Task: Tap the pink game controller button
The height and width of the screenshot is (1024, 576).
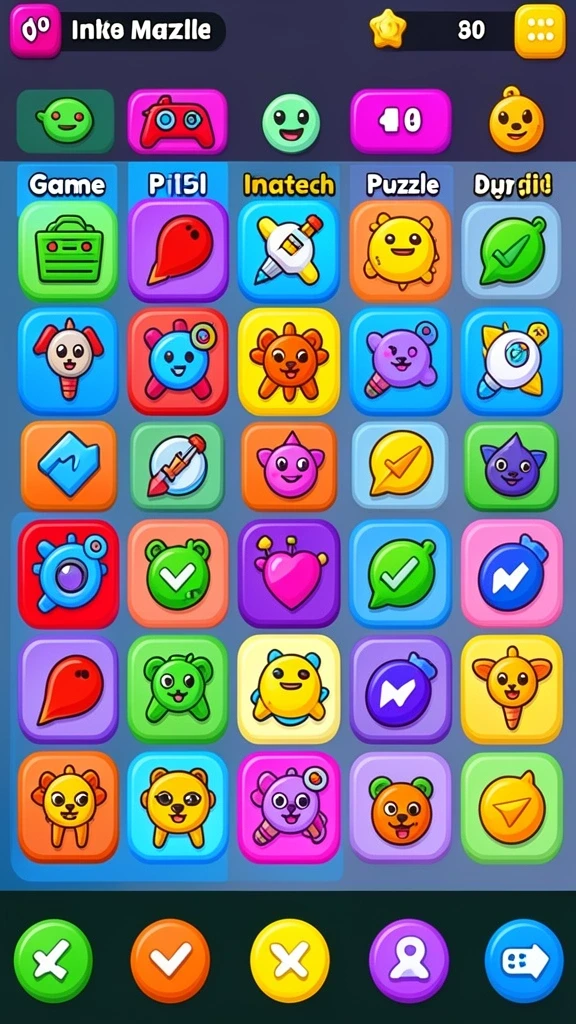Action: tap(177, 122)
